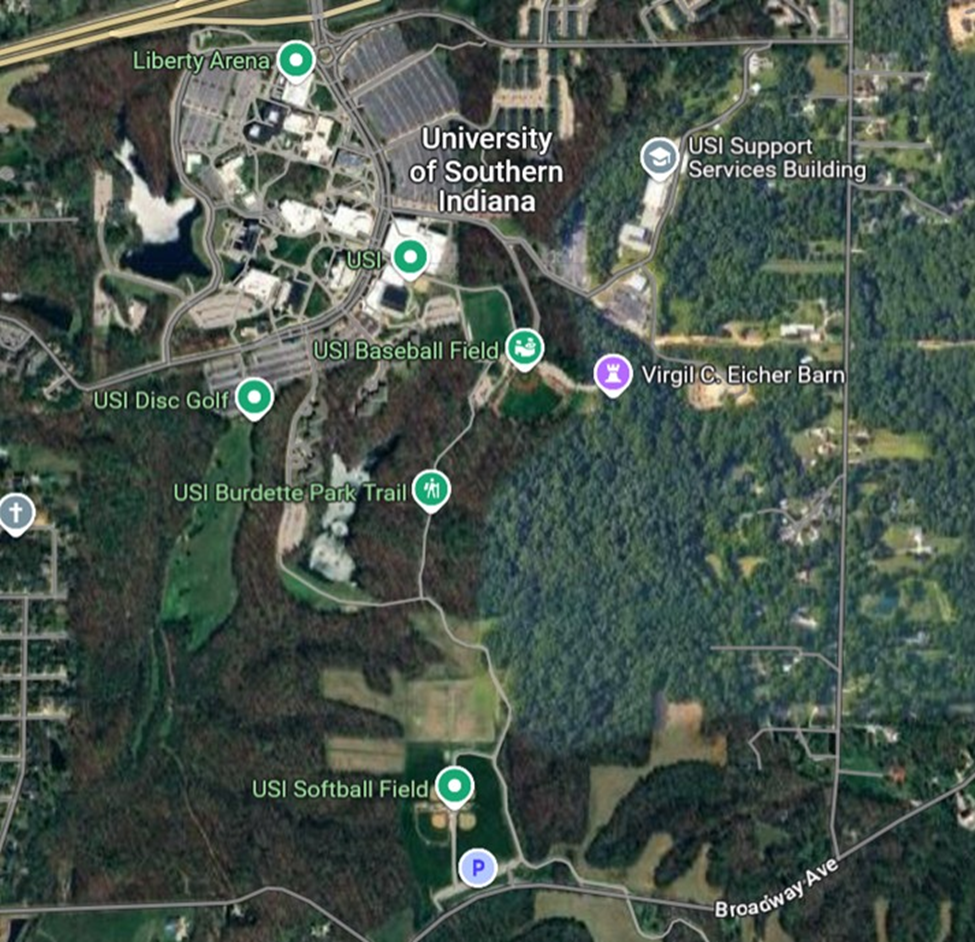
Task: Open the USI Disc Golf pin
Action: pos(254,398)
